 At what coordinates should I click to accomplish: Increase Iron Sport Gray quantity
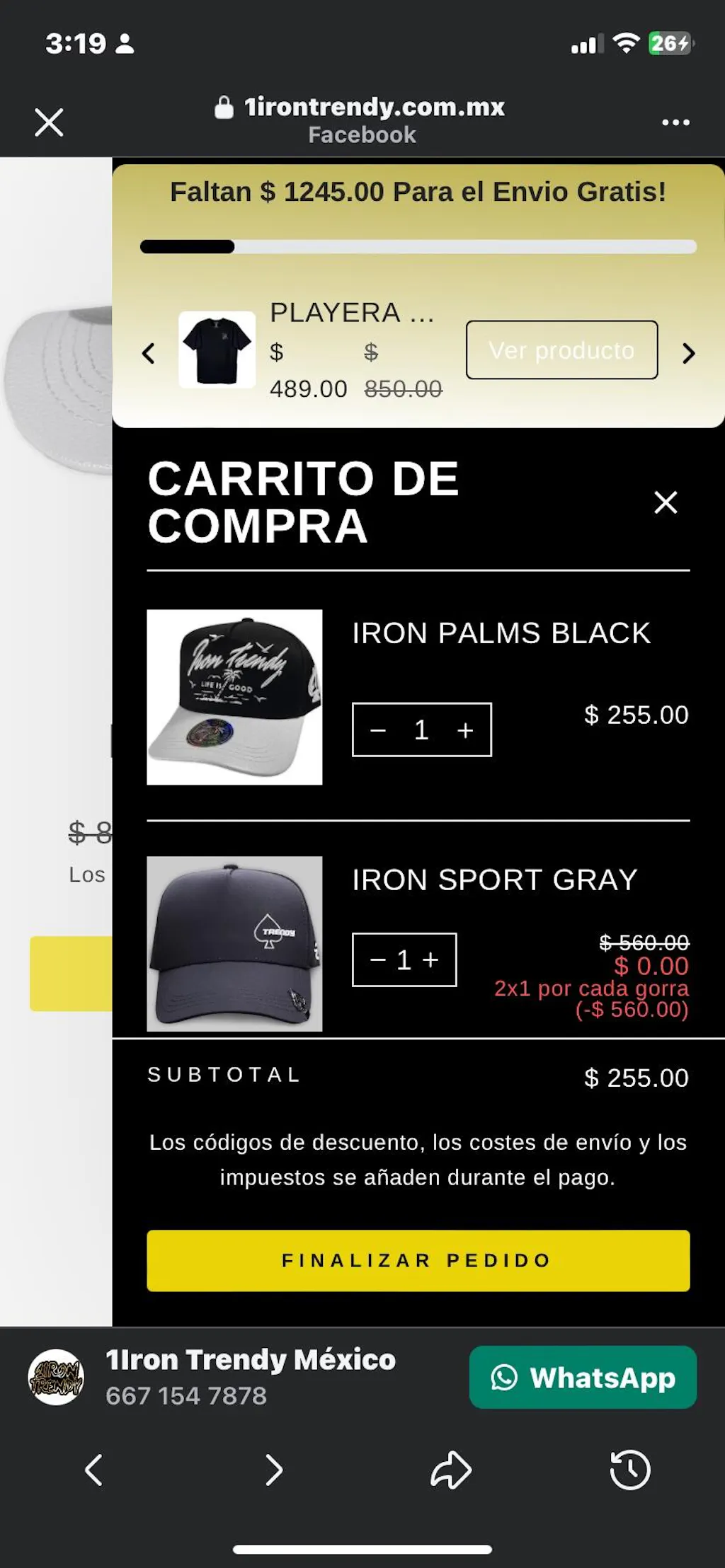[x=430, y=960]
